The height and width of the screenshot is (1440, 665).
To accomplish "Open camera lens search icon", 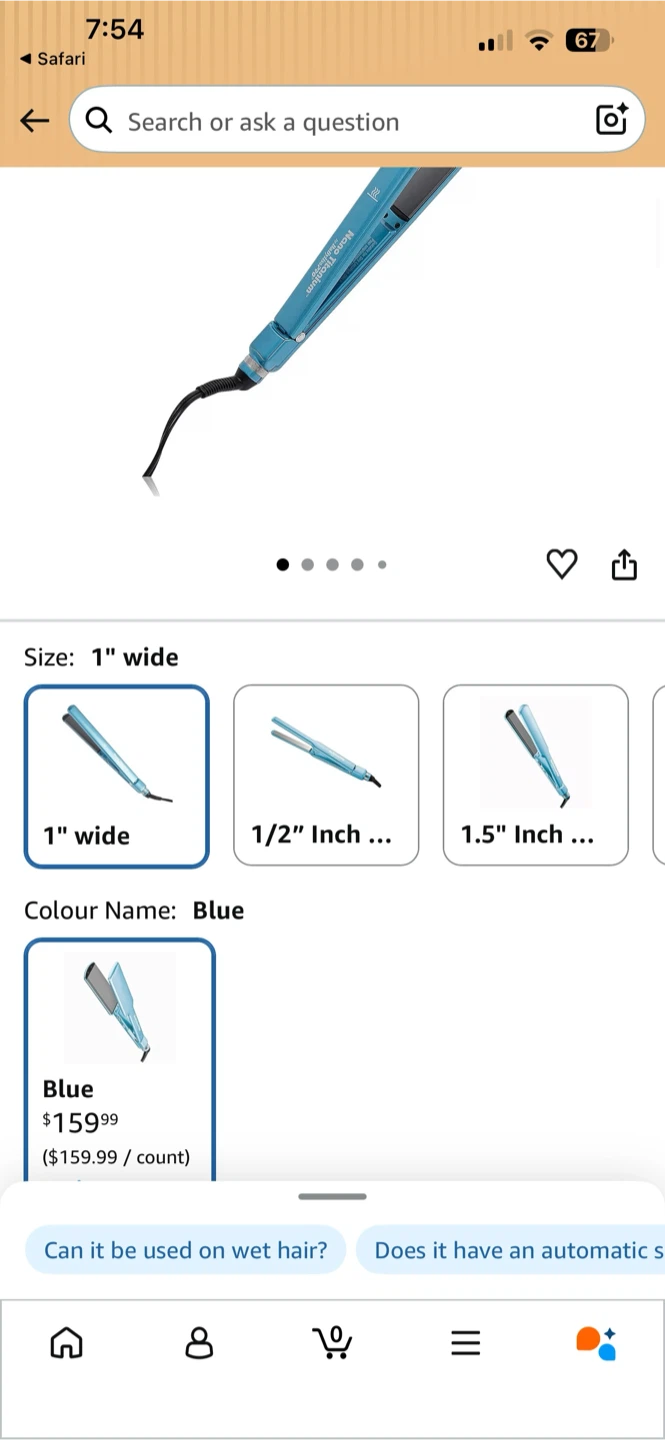I will pyautogui.click(x=611, y=120).
